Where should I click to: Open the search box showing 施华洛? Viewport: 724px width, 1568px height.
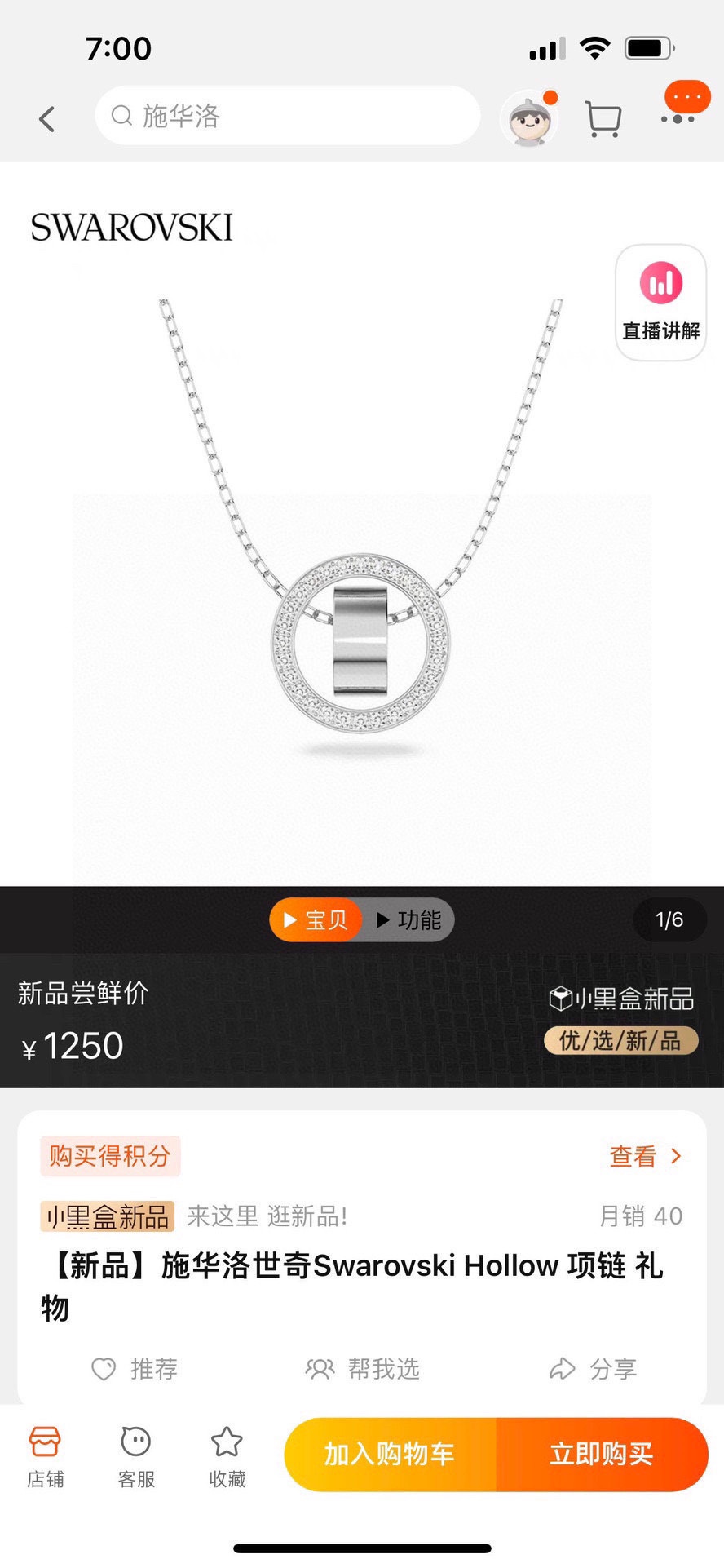click(287, 116)
